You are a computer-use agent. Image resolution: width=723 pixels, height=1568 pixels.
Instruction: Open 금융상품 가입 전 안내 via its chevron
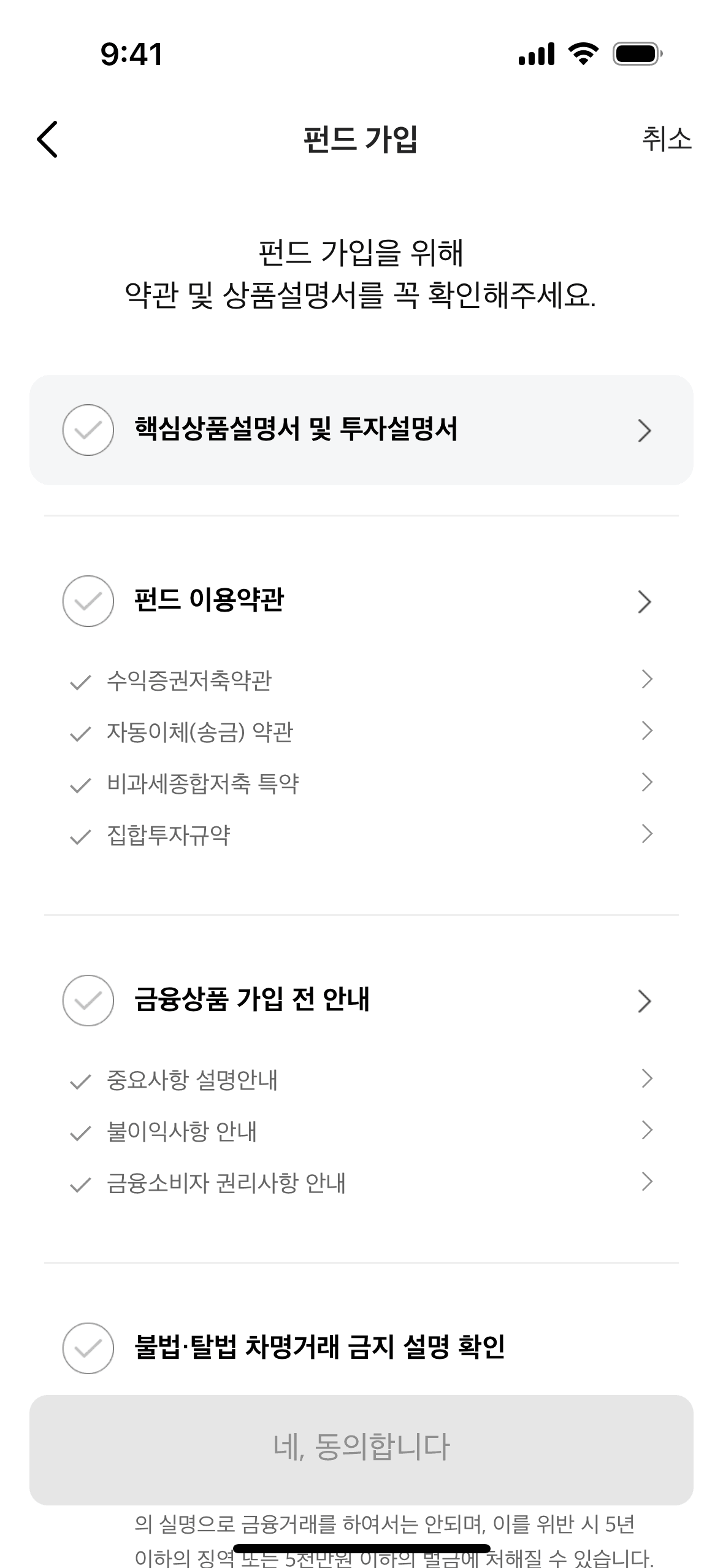[x=644, y=1001]
